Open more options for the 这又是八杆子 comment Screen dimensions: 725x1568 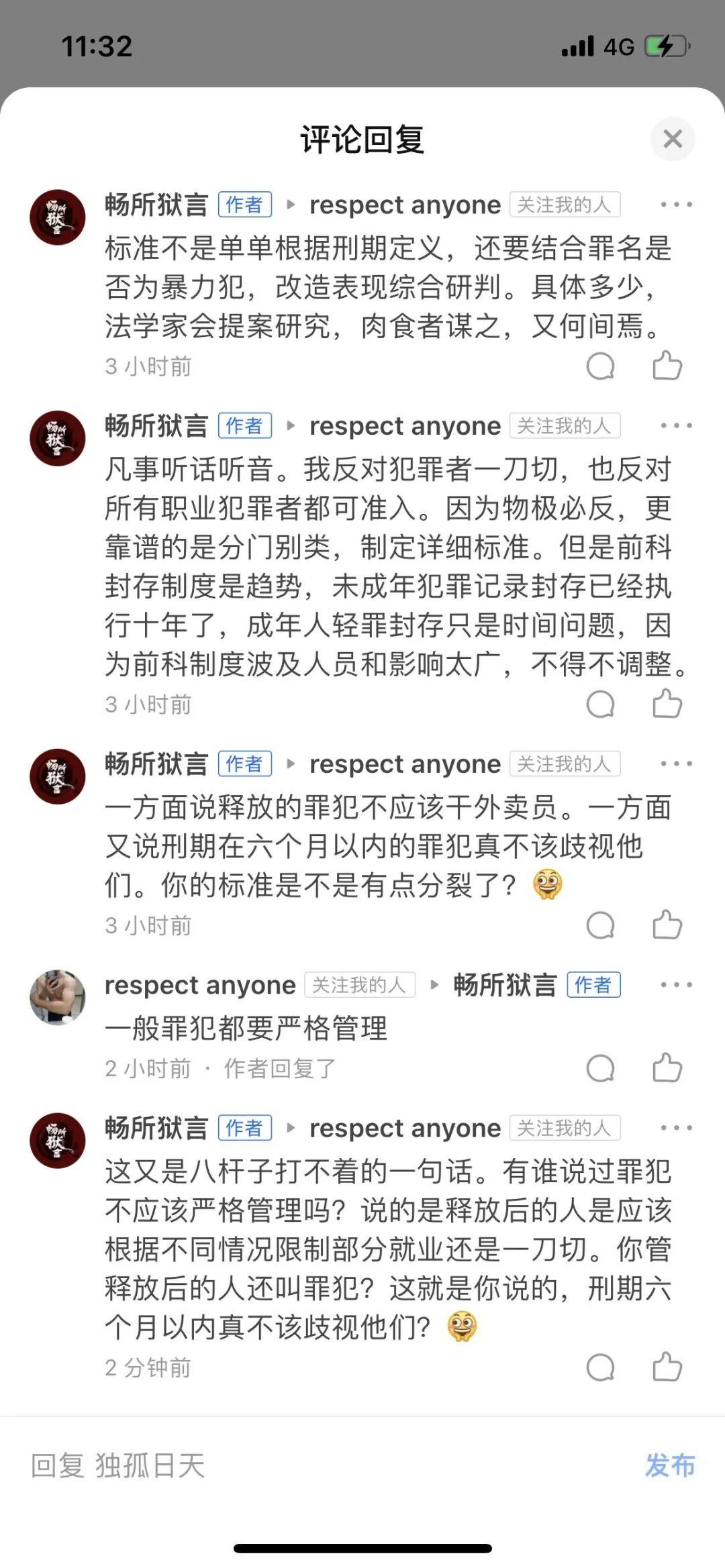(675, 1128)
